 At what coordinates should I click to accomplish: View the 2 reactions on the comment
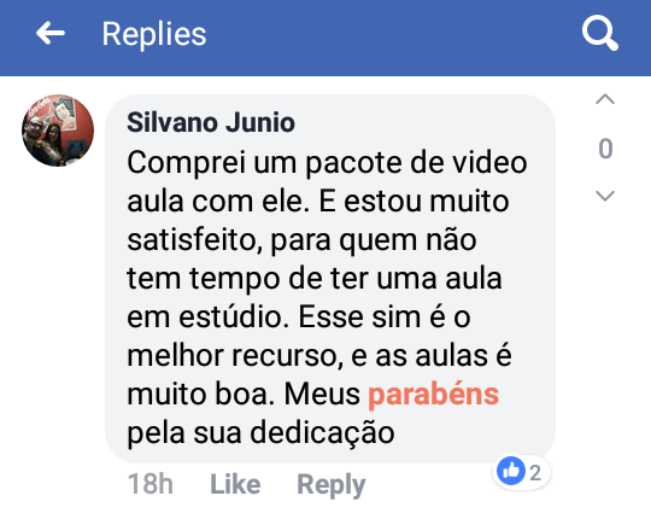(521, 472)
